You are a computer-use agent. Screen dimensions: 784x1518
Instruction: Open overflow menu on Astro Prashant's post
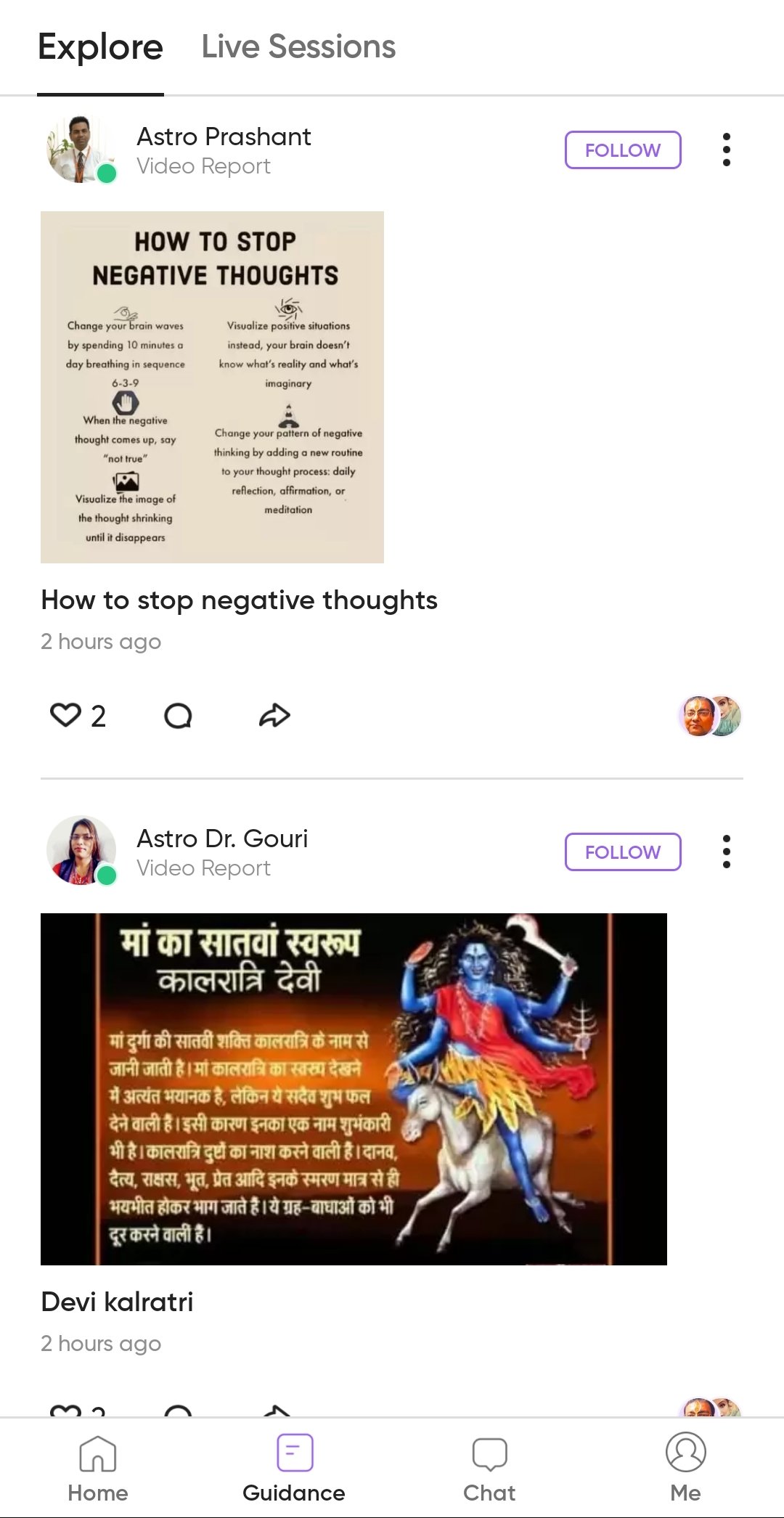(727, 150)
